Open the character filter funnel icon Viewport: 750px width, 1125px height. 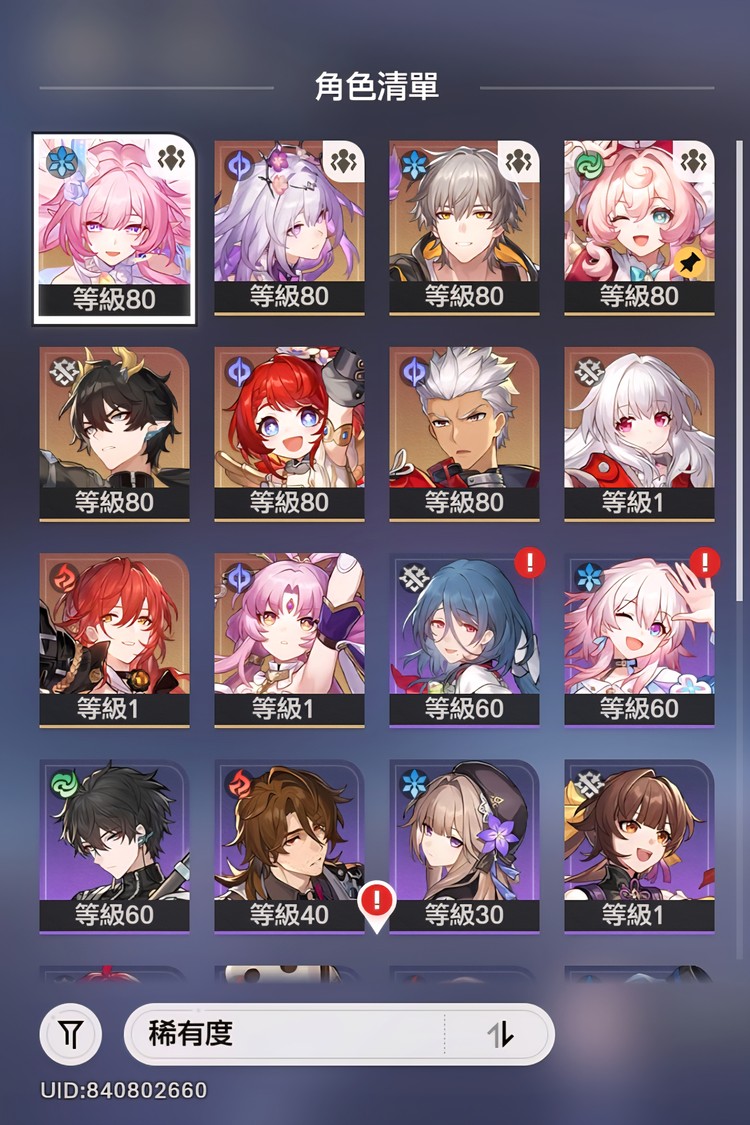tap(70, 1034)
